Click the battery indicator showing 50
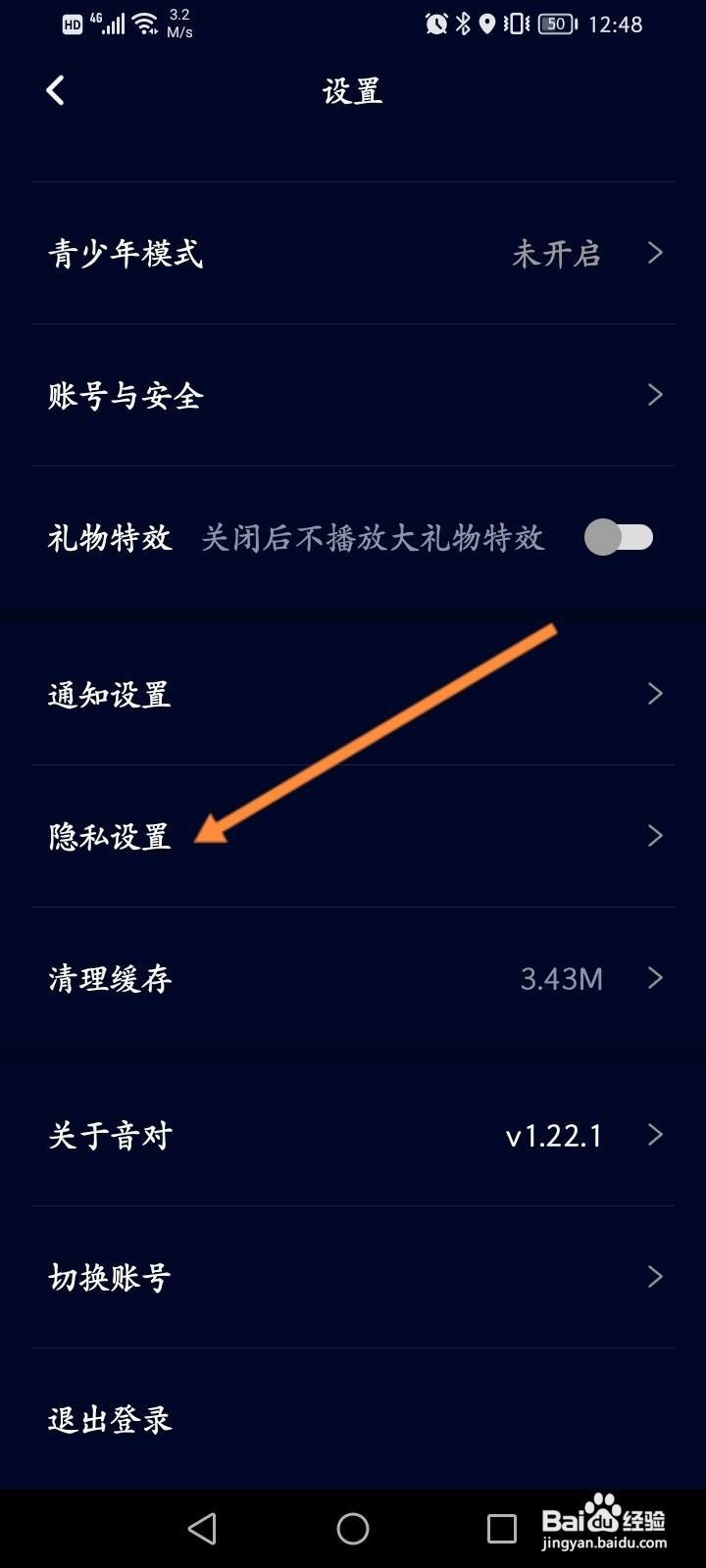The width and height of the screenshot is (706, 1568). tap(554, 24)
